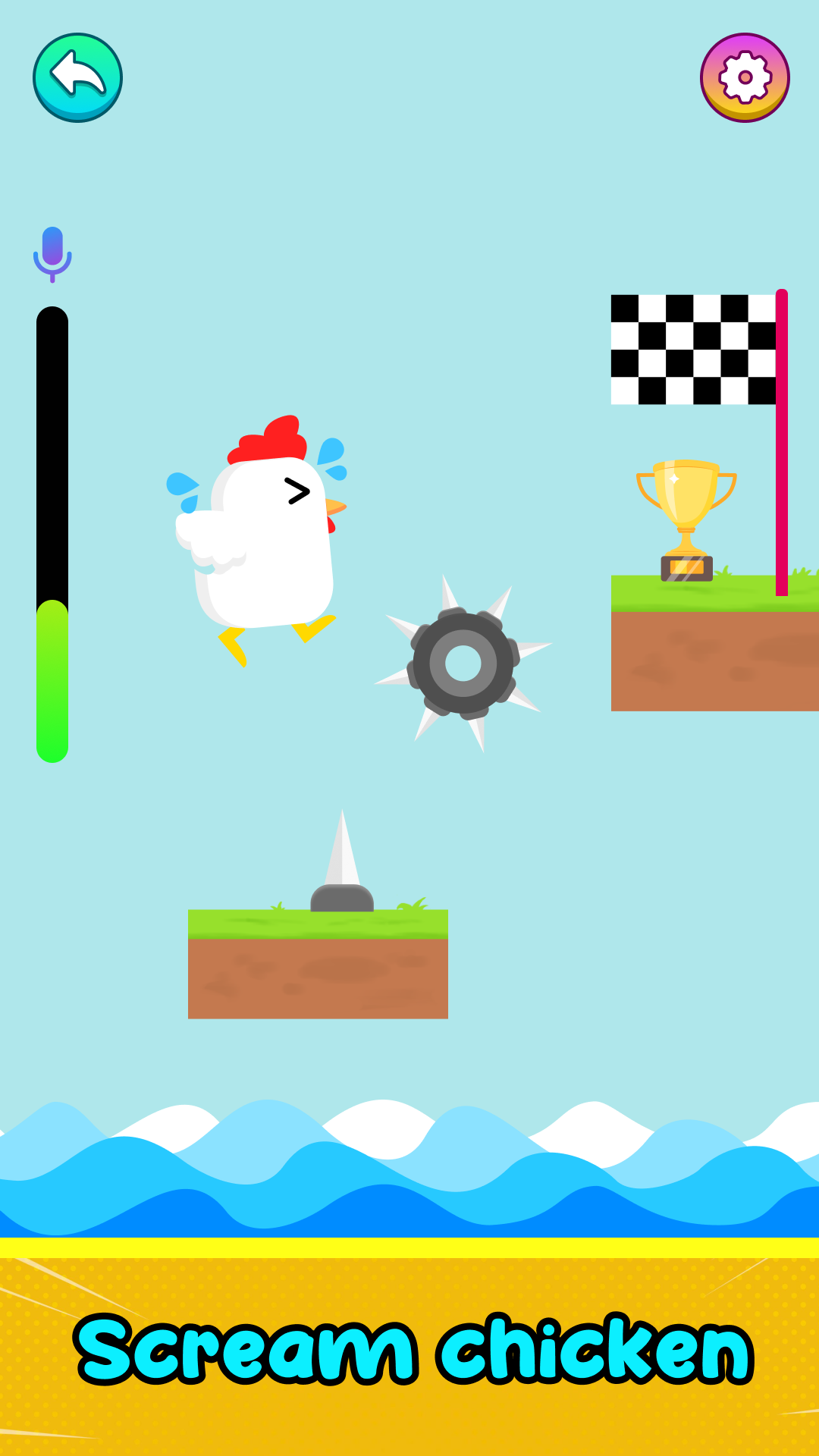Tap the back arrow button

click(x=77, y=78)
